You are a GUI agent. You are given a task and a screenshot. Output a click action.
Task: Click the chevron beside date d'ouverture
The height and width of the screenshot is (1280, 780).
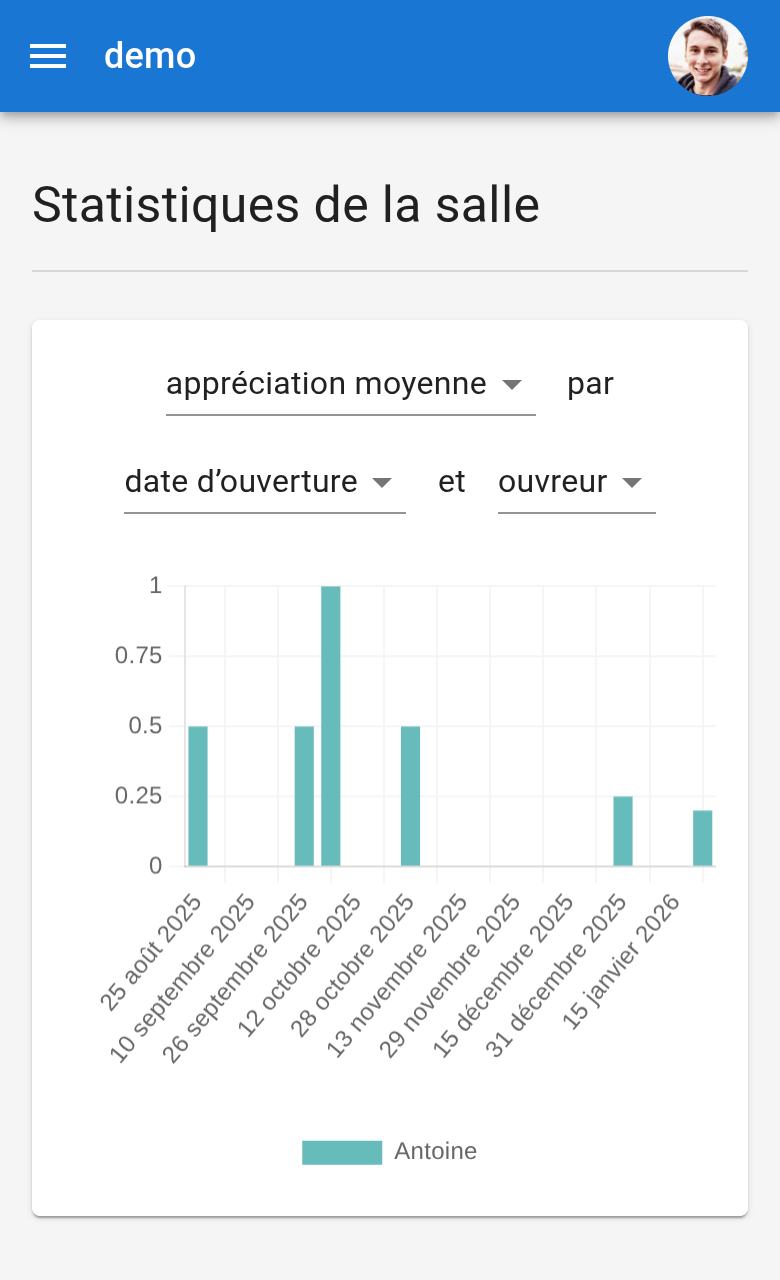(382, 482)
